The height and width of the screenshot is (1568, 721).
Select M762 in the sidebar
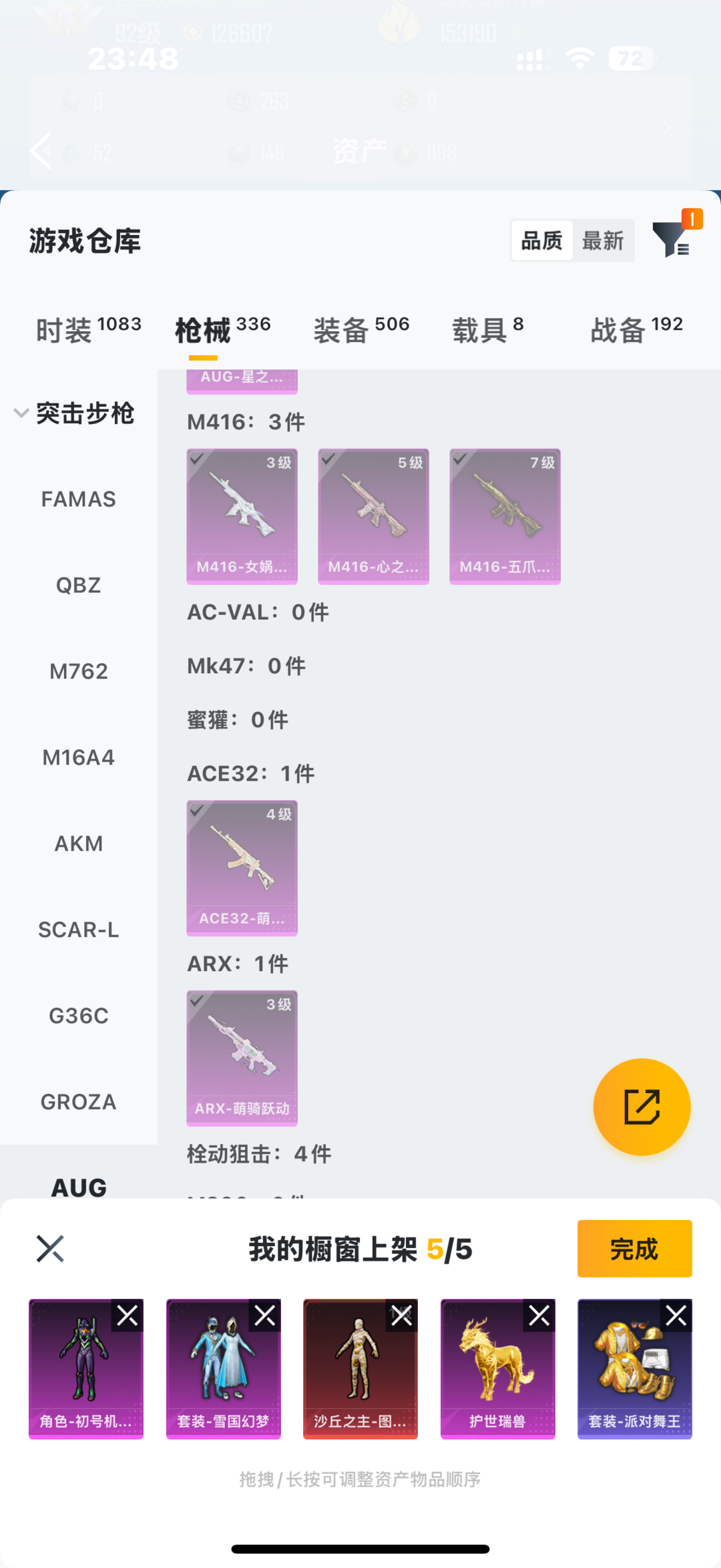click(x=79, y=671)
